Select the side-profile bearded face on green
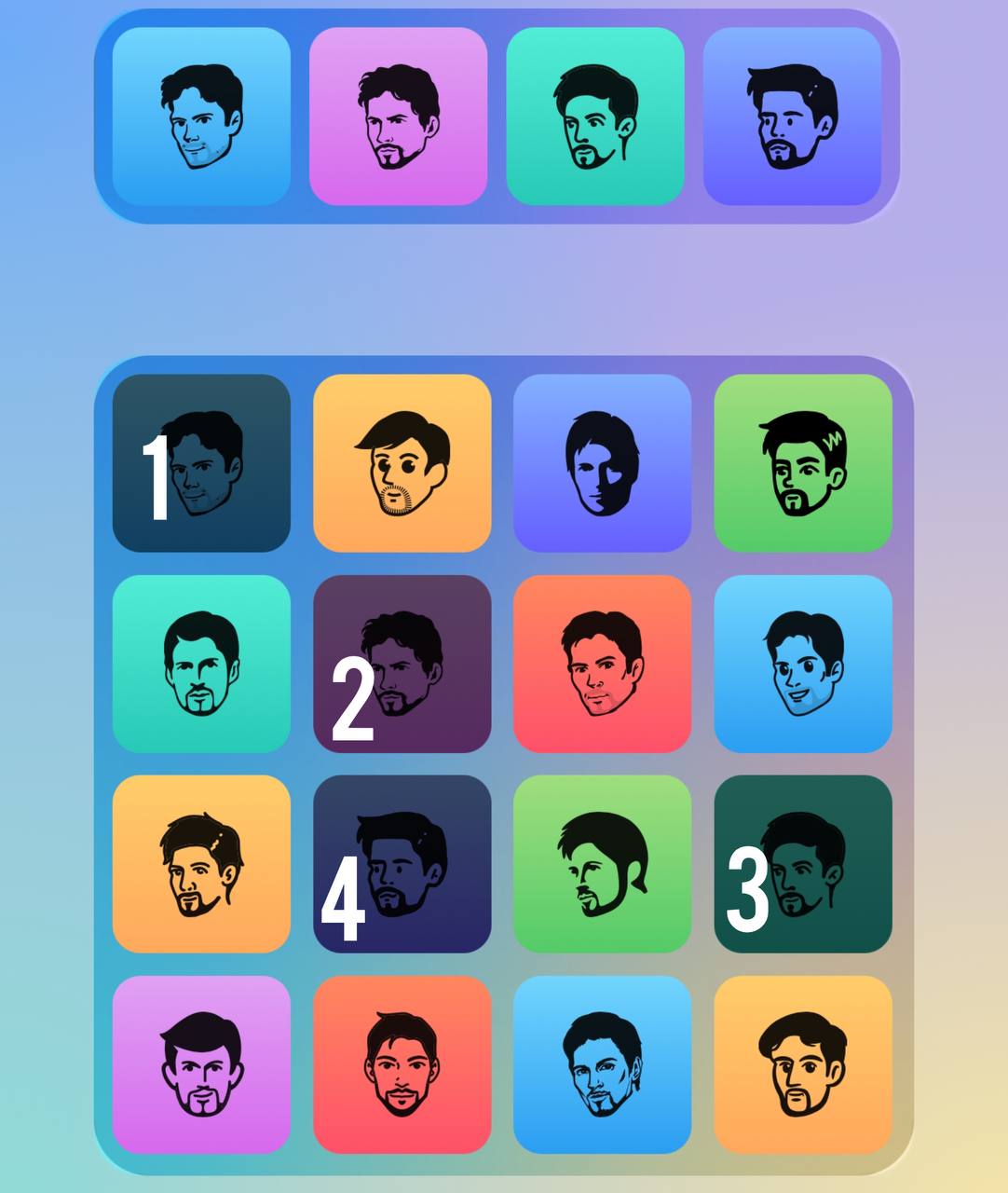The width and height of the screenshot is (1008, 1193). coord(602,864)
